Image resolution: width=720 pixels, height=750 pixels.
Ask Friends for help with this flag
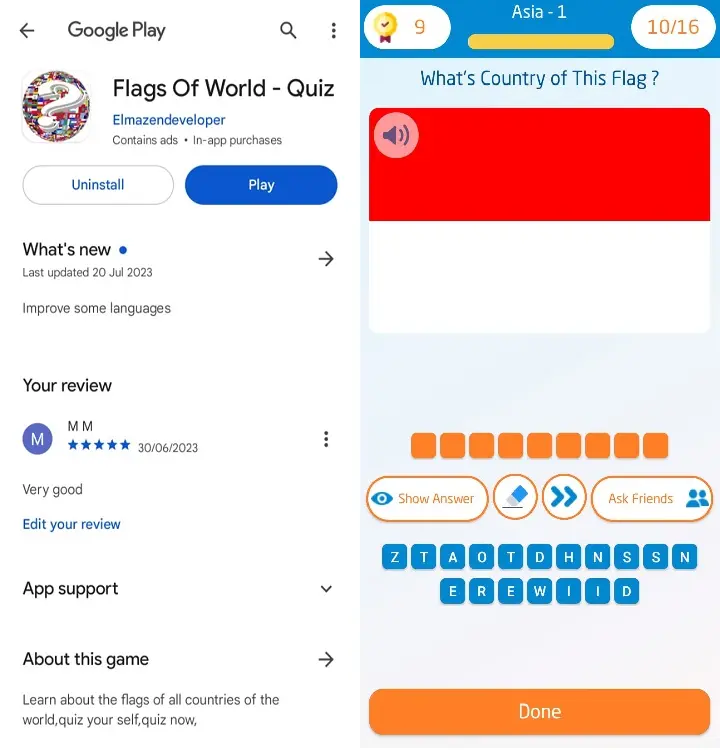[652, 498]
